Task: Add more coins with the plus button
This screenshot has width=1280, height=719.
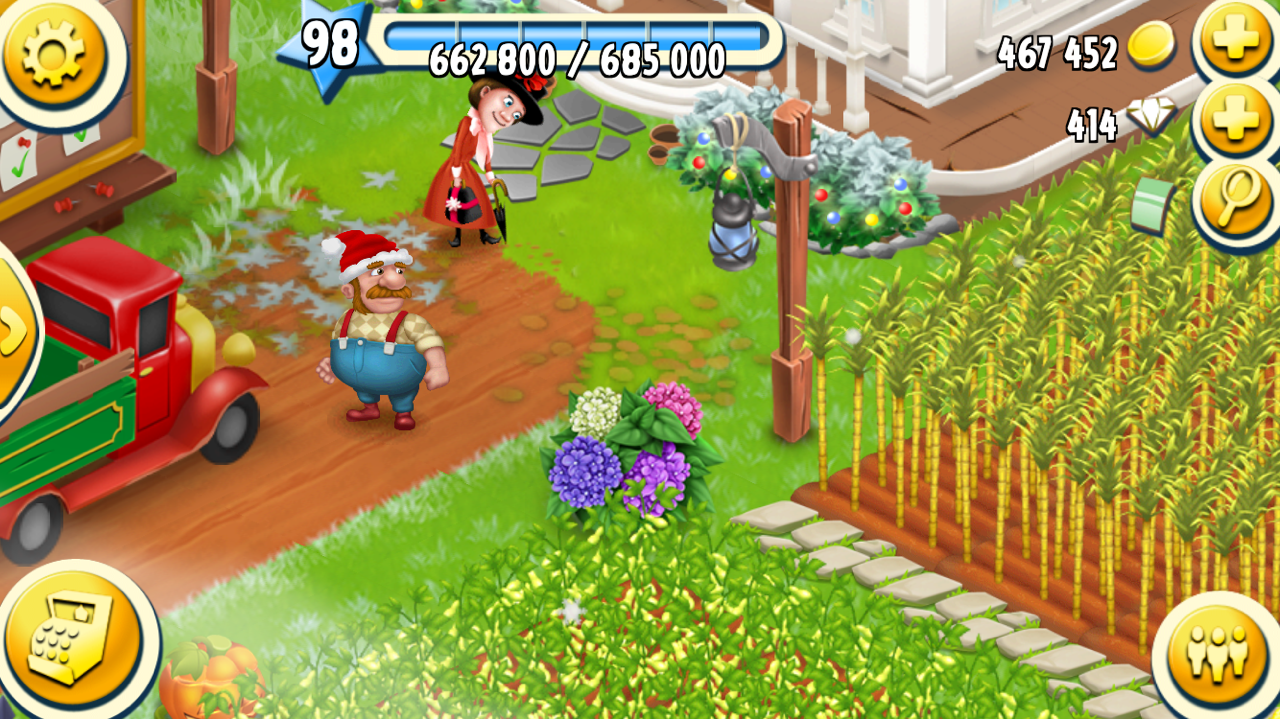Action: 1236,41
